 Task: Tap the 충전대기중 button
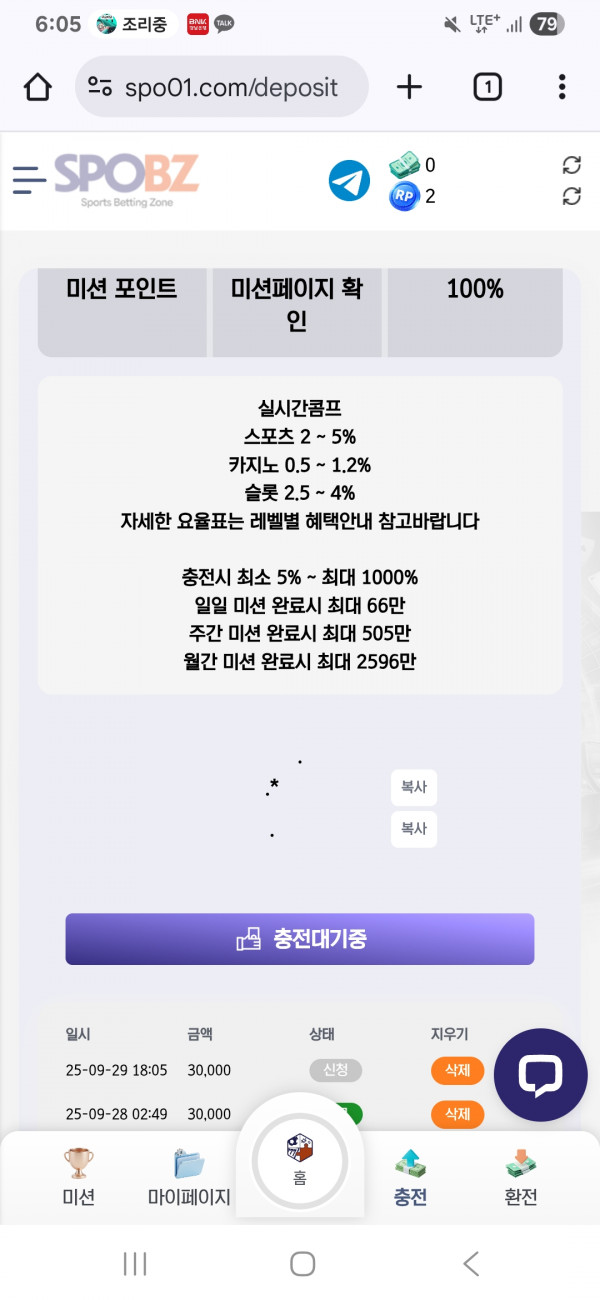(x=300, y=939)
